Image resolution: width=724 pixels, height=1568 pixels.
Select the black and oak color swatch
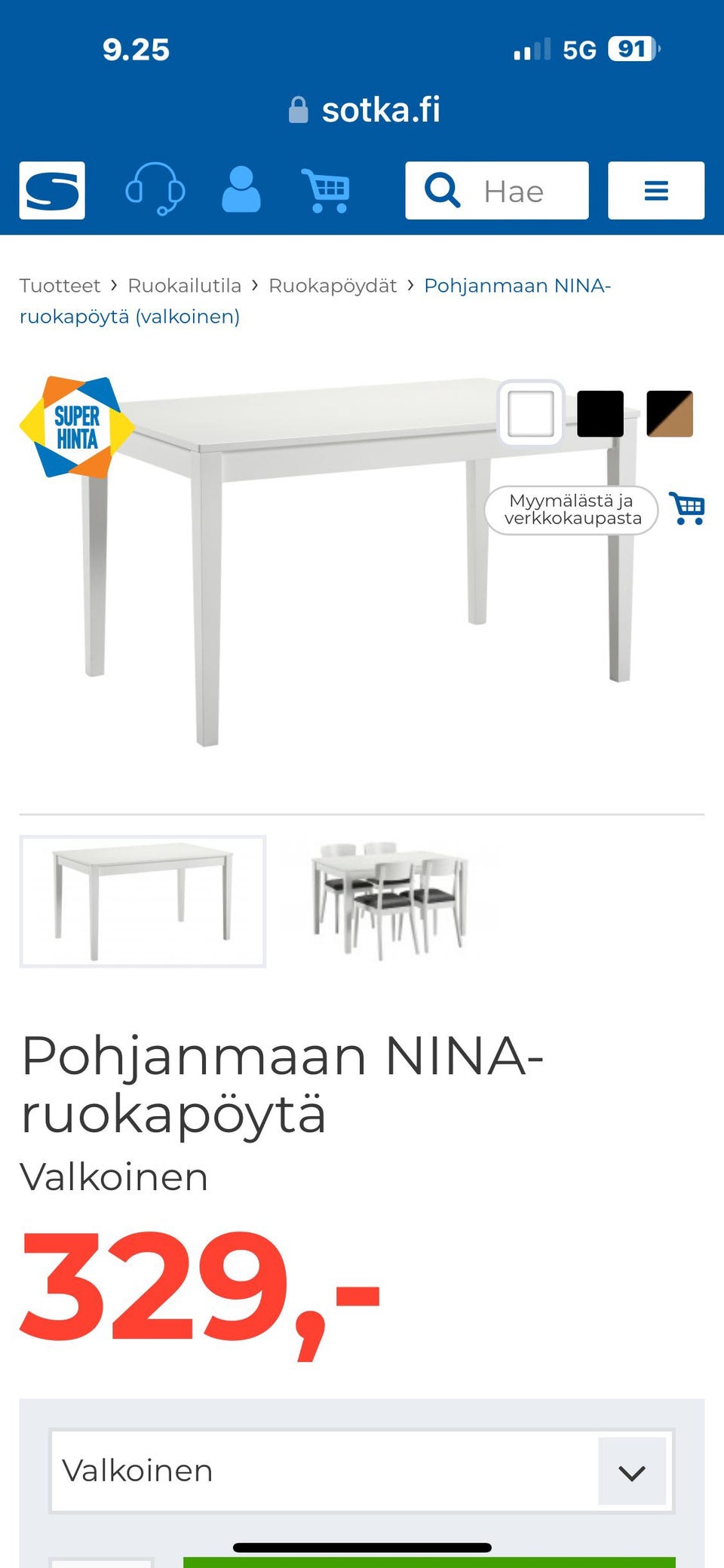[x=670, y=413]
